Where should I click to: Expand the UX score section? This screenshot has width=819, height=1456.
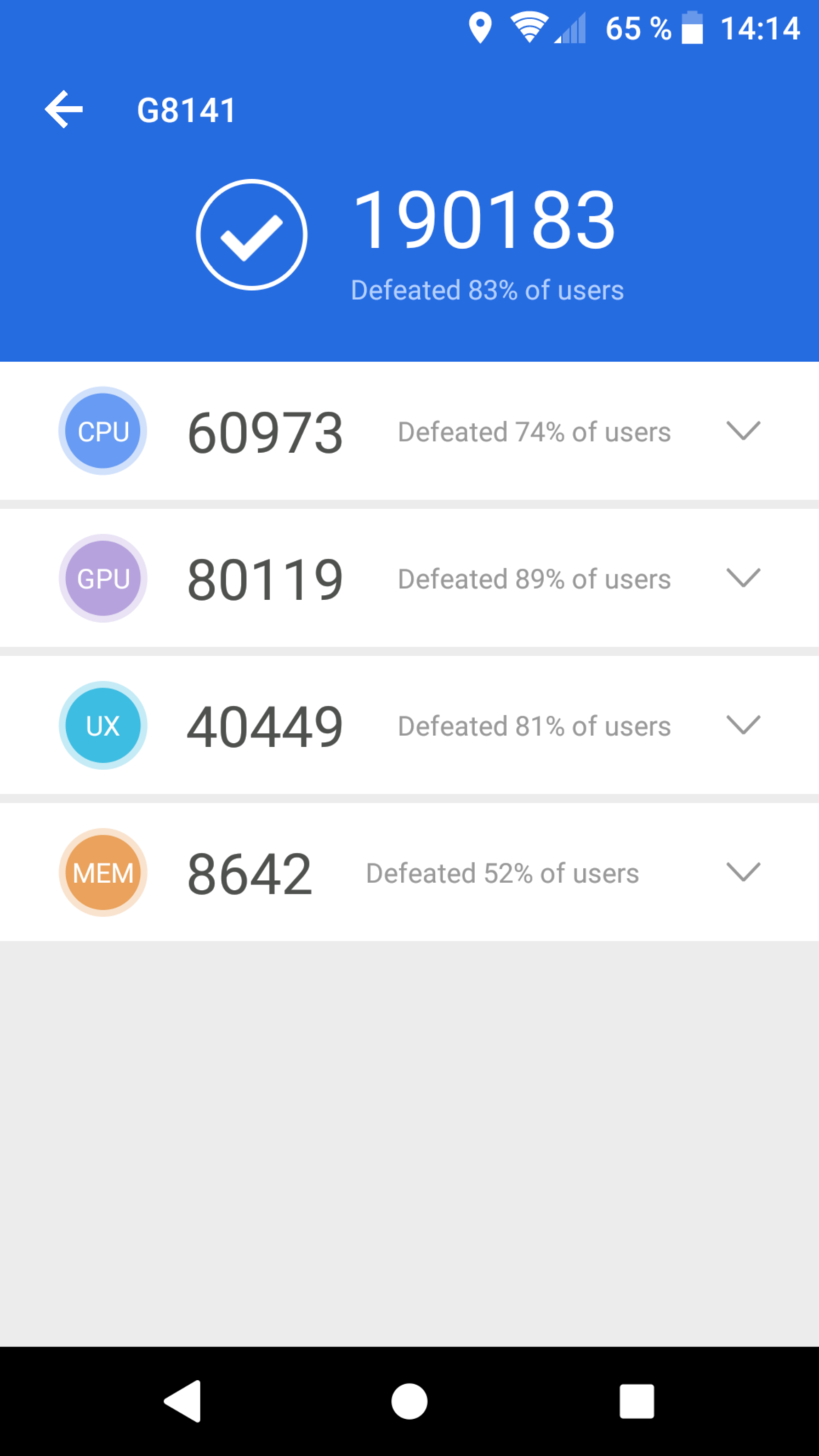(743, 725)
